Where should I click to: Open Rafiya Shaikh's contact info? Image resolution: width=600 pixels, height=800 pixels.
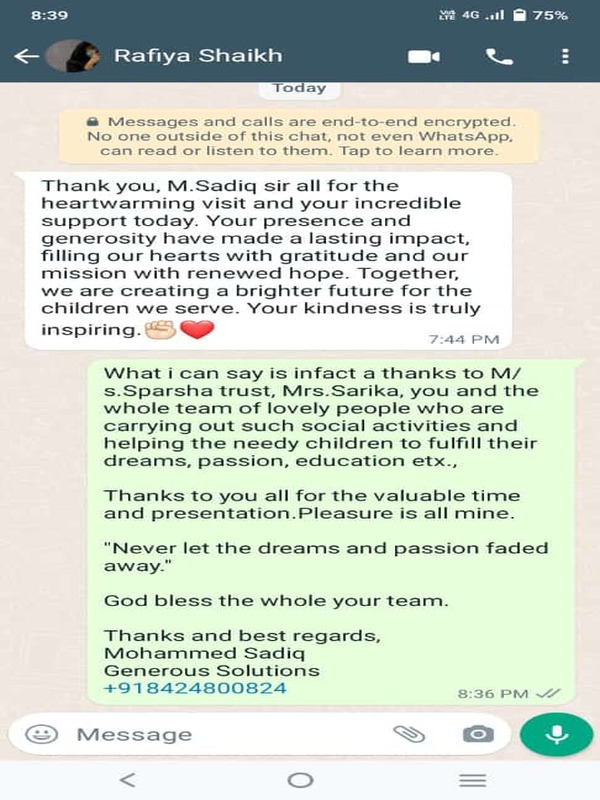pos(198,56)
